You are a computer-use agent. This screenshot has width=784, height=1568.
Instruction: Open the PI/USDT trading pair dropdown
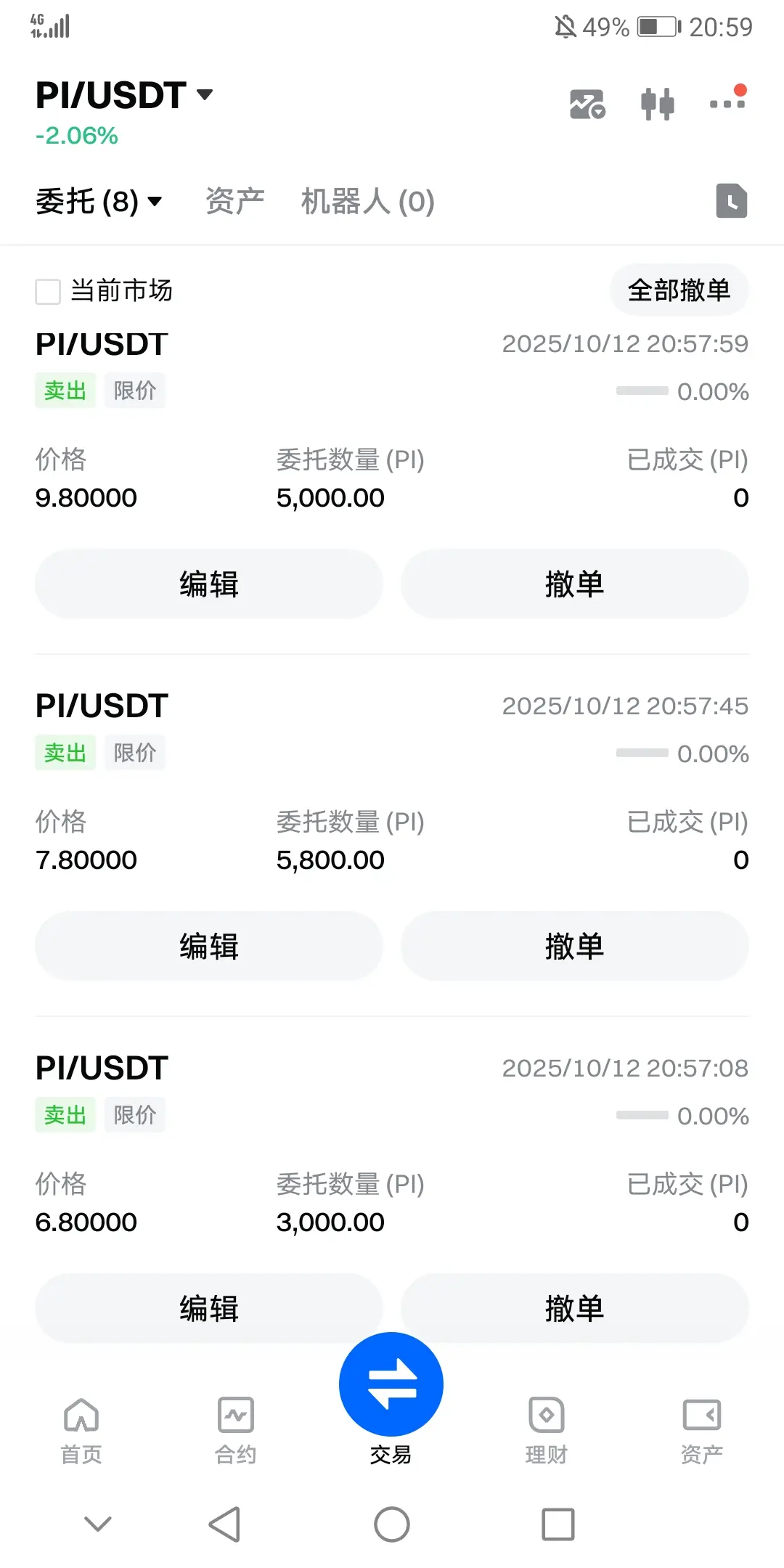[x=124, y=95]
